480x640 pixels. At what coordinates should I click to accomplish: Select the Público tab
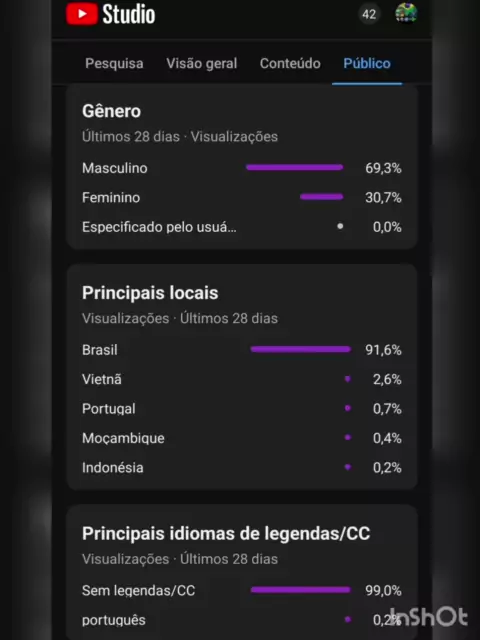[367, 64]
